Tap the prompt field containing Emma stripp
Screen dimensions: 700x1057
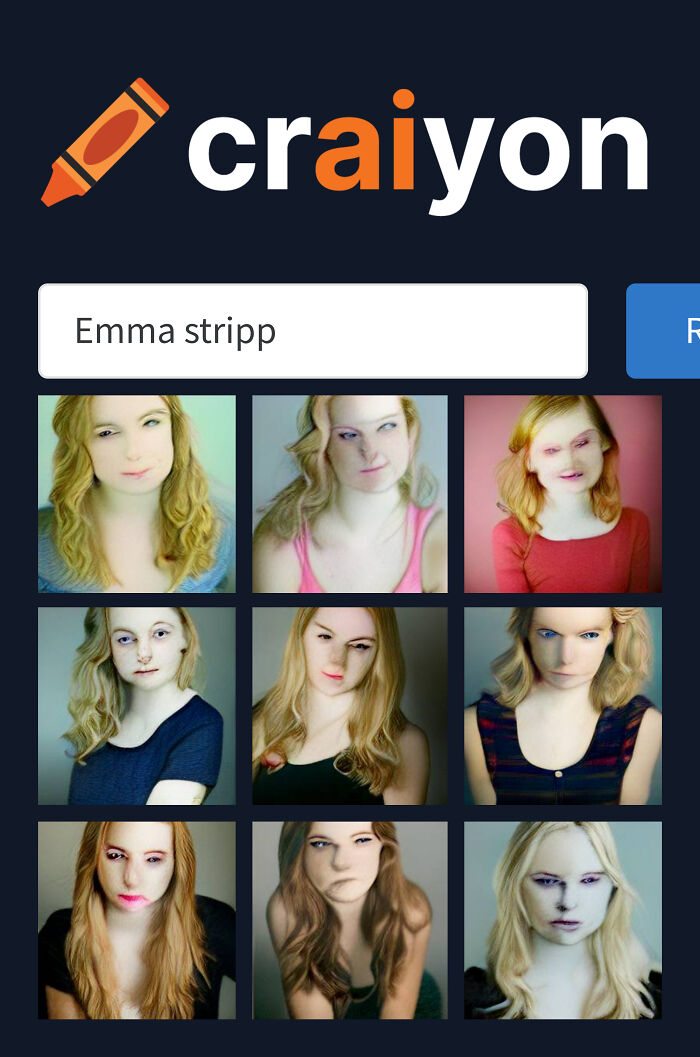(x=312, y=331)
